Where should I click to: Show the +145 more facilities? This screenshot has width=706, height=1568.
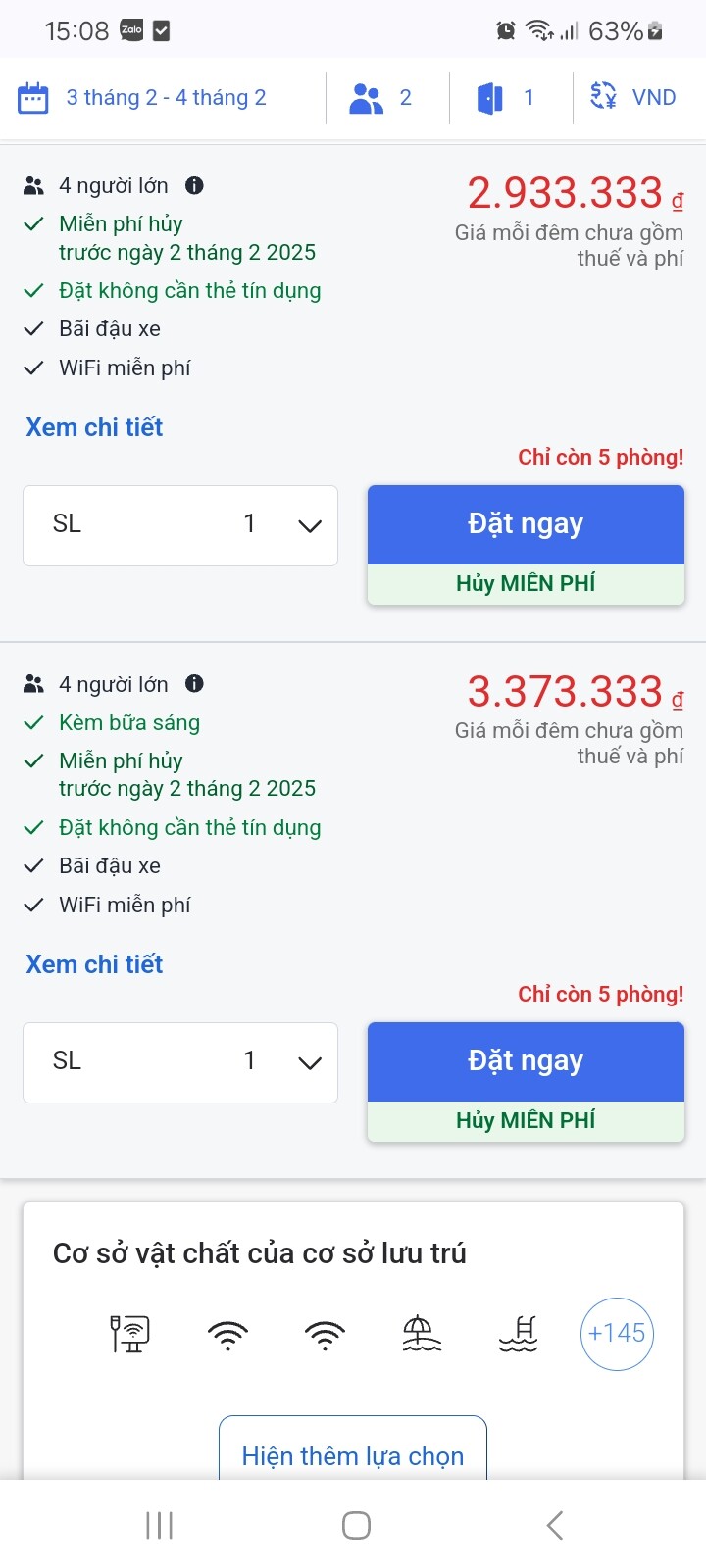tap(617, 1333)
